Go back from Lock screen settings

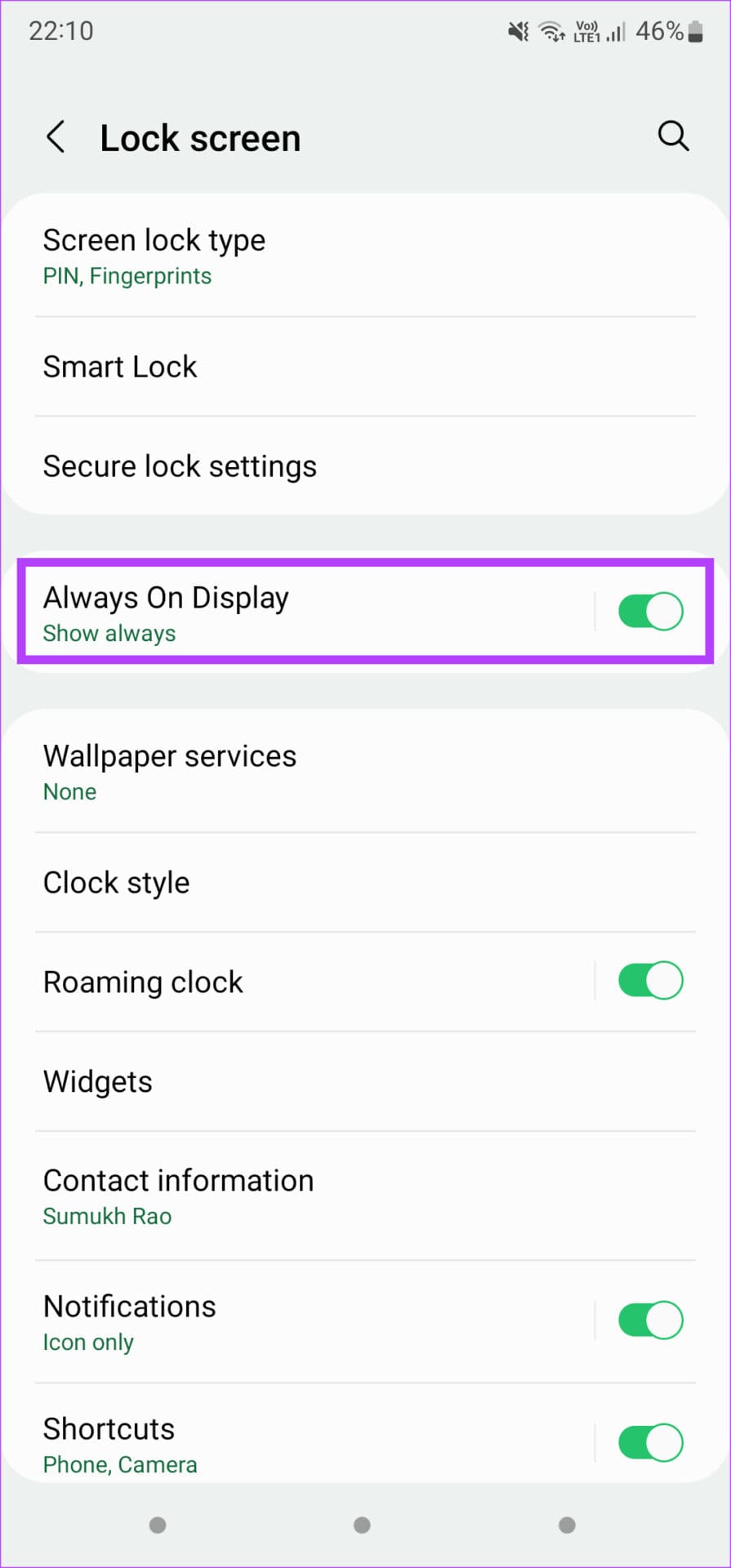coord(56,137)
